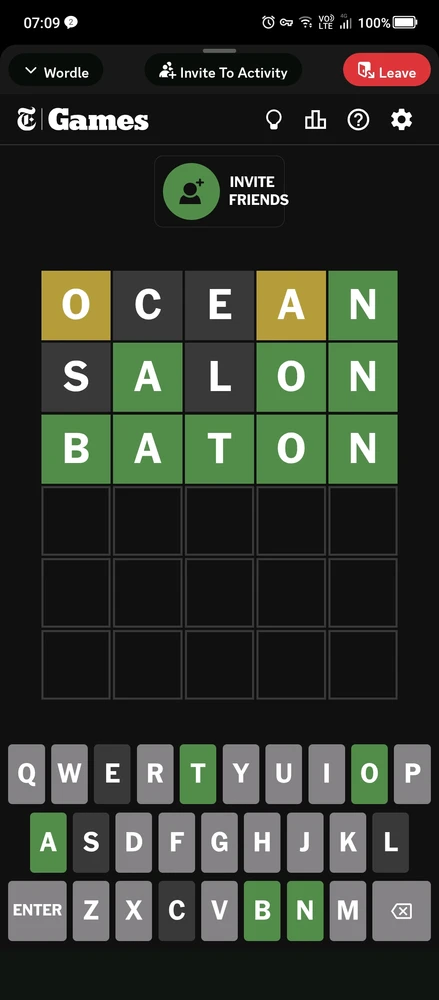Type the letter Q key
The width and height of the screenshot is (439, 1000).
click(27, 774)
